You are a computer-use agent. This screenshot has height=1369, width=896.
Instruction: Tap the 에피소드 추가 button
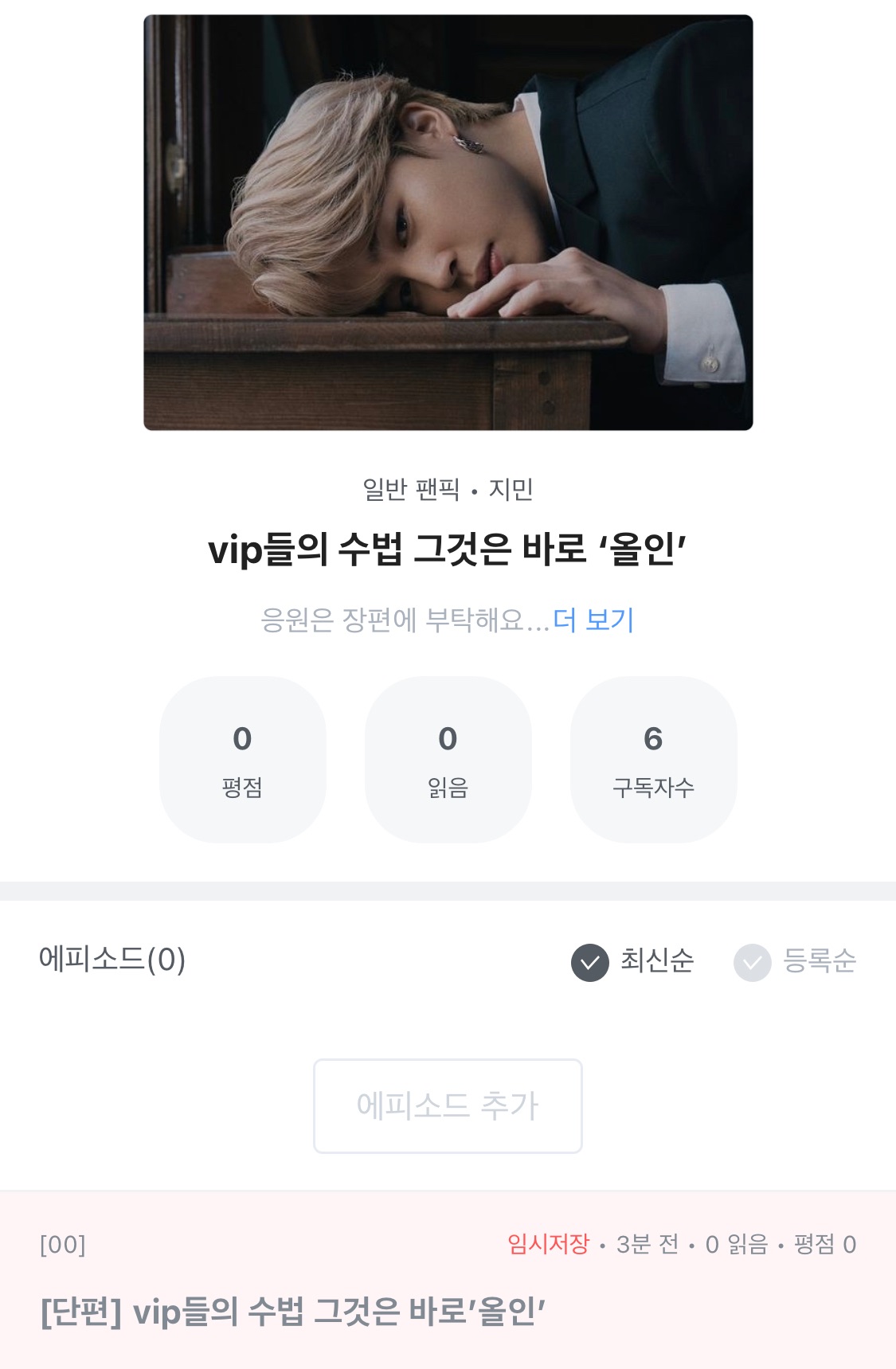448,1105
